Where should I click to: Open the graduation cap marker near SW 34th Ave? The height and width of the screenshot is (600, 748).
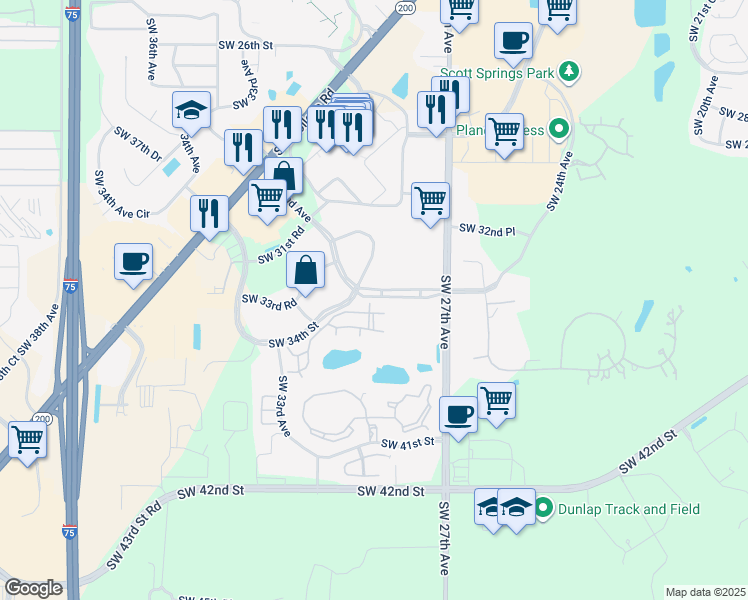coord(191,111)
